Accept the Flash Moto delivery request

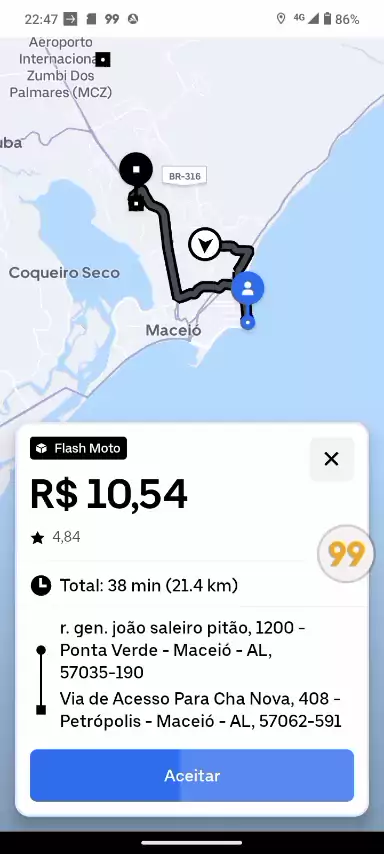192,775
